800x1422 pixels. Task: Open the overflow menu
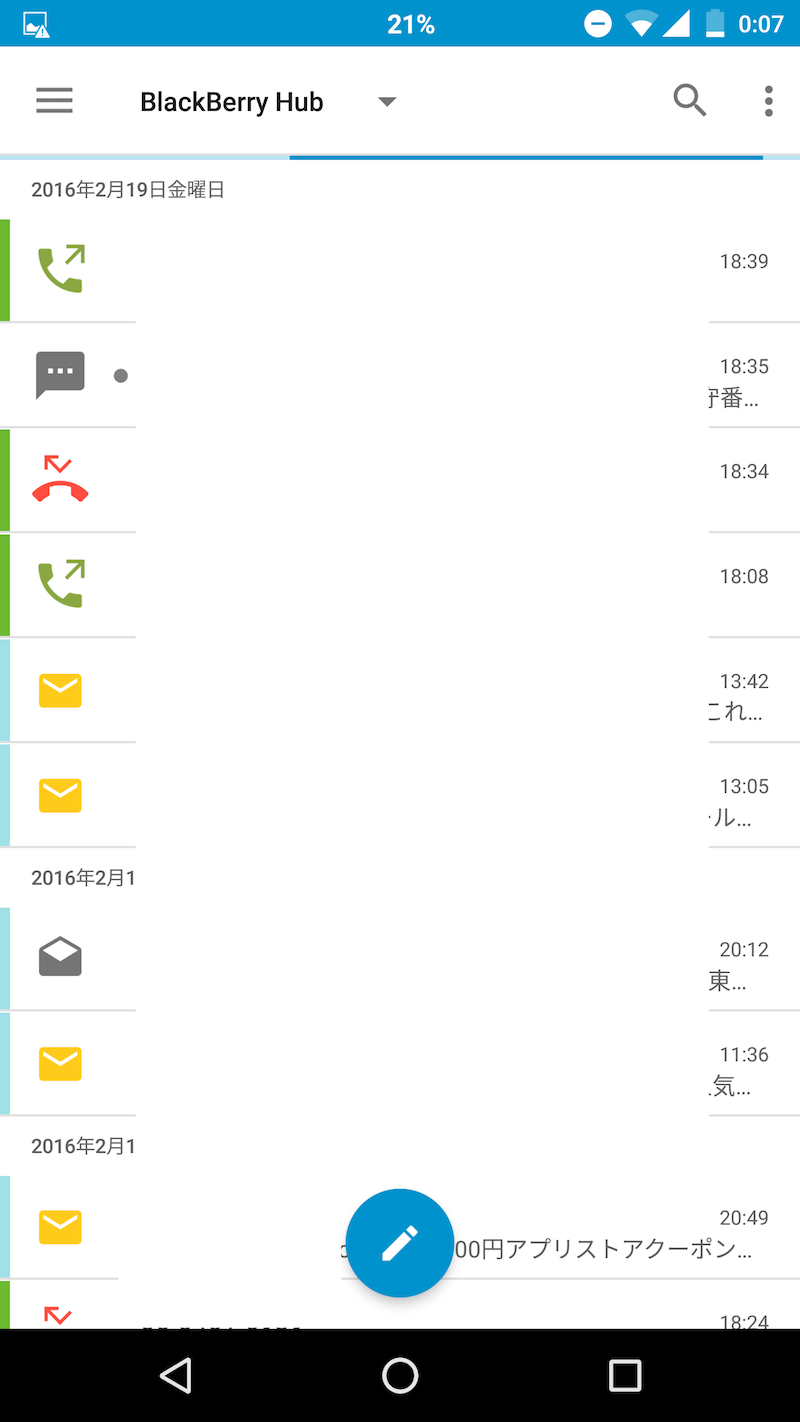click(x=768, y=101)
